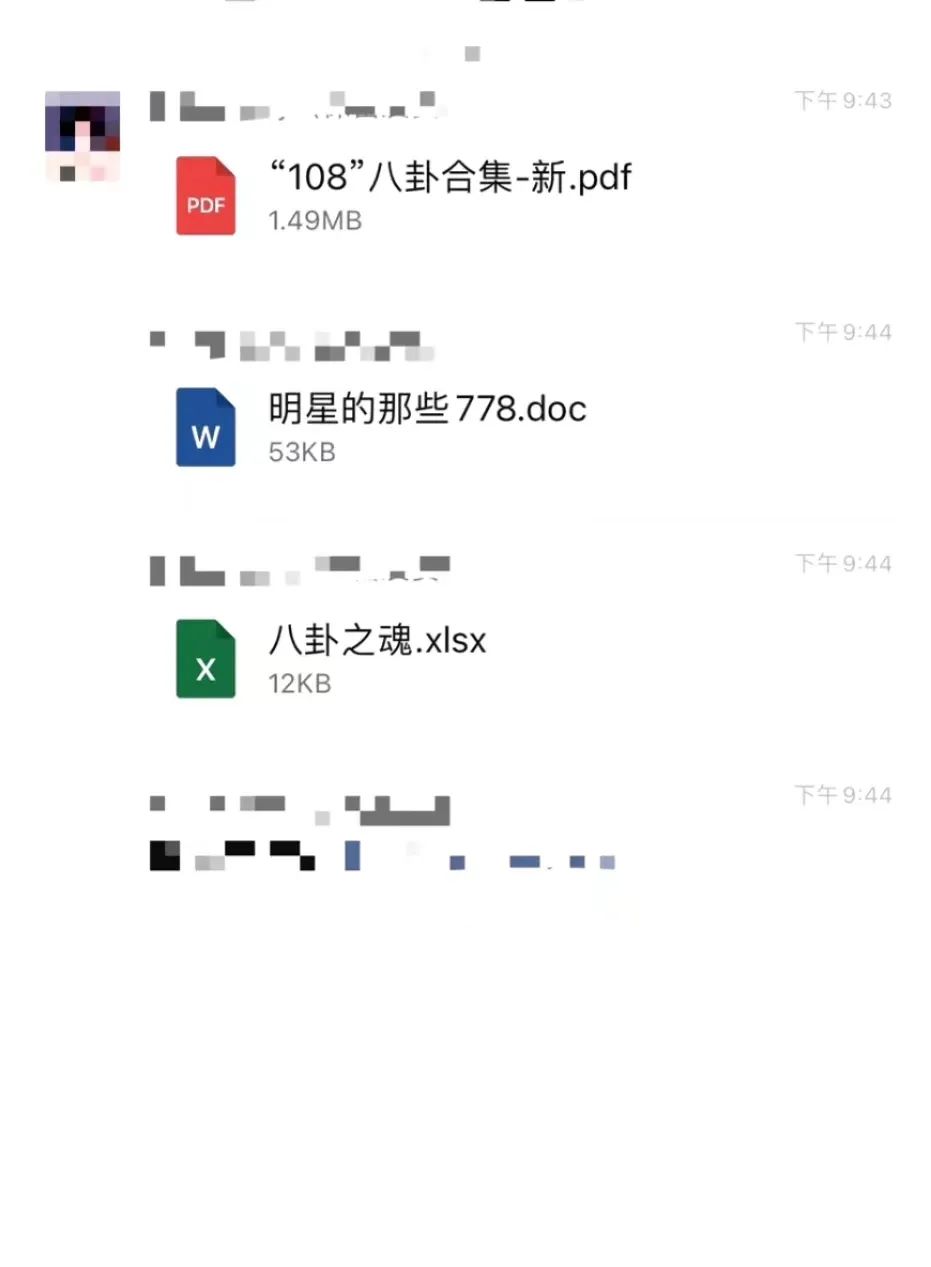Image resolution: width=931 pixels, height=1267 pixels.
Task: Tap the avatar thumbnail at top left
Action: point(83,136)
